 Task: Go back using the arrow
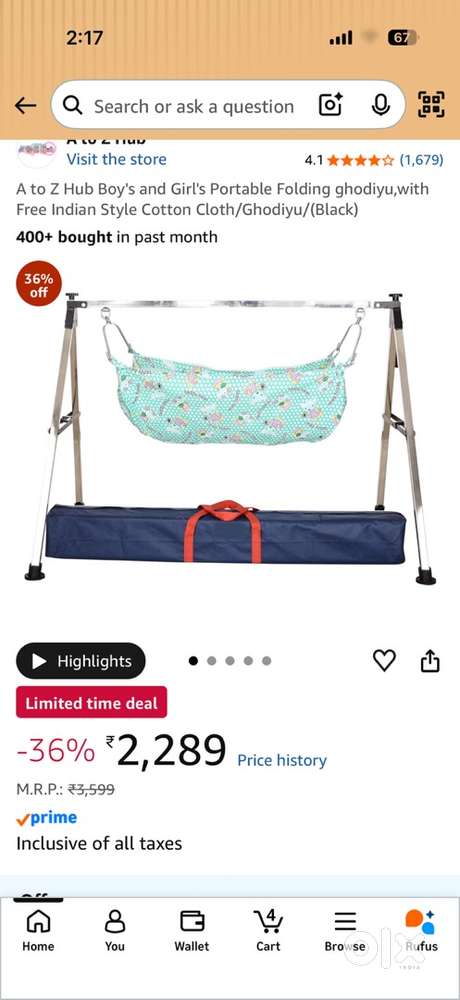point(25,106)
